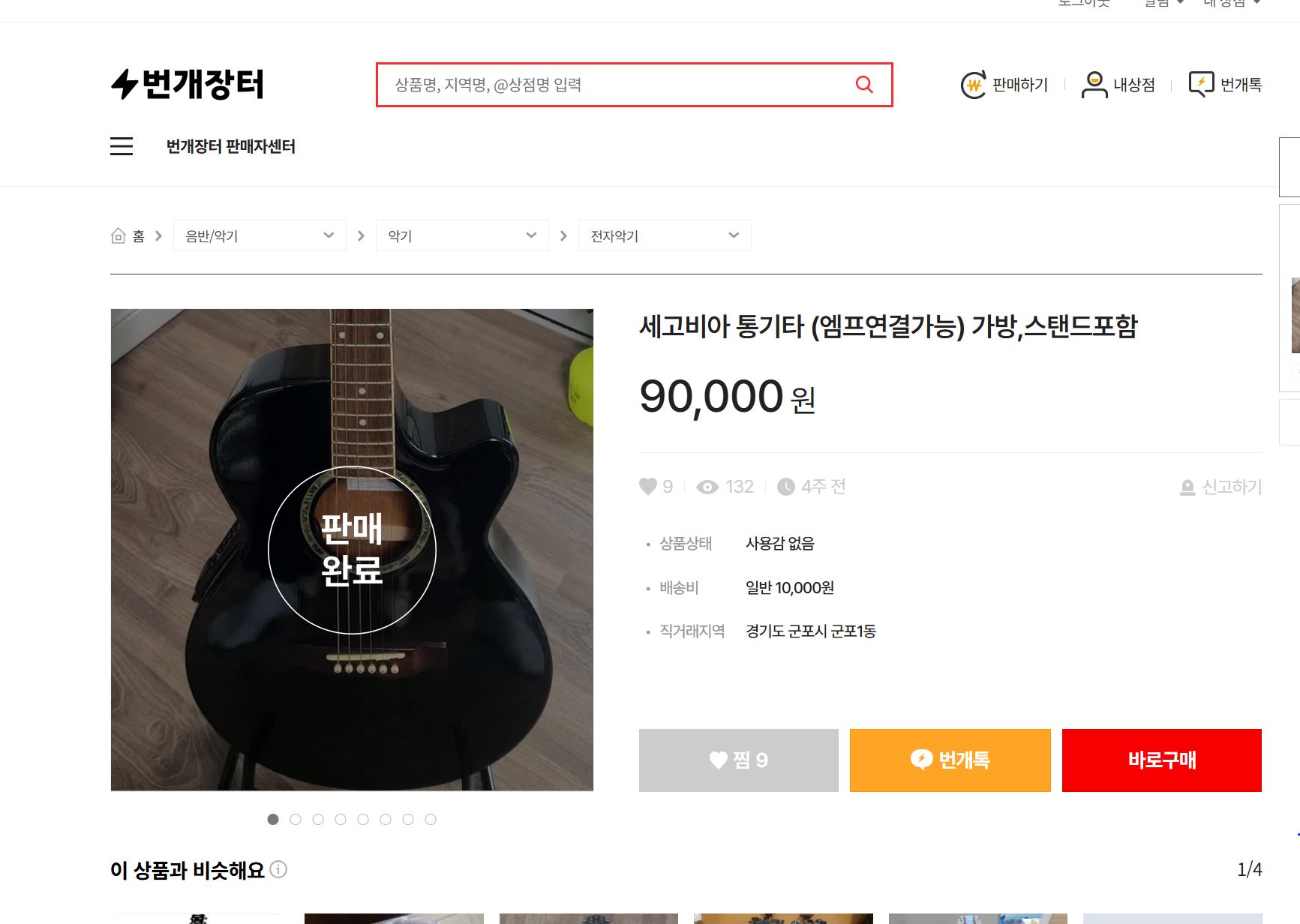Show info about 이 상품과 비슷해요
The width and height of the screenshot is (1300, 924).
pos(278,869)
